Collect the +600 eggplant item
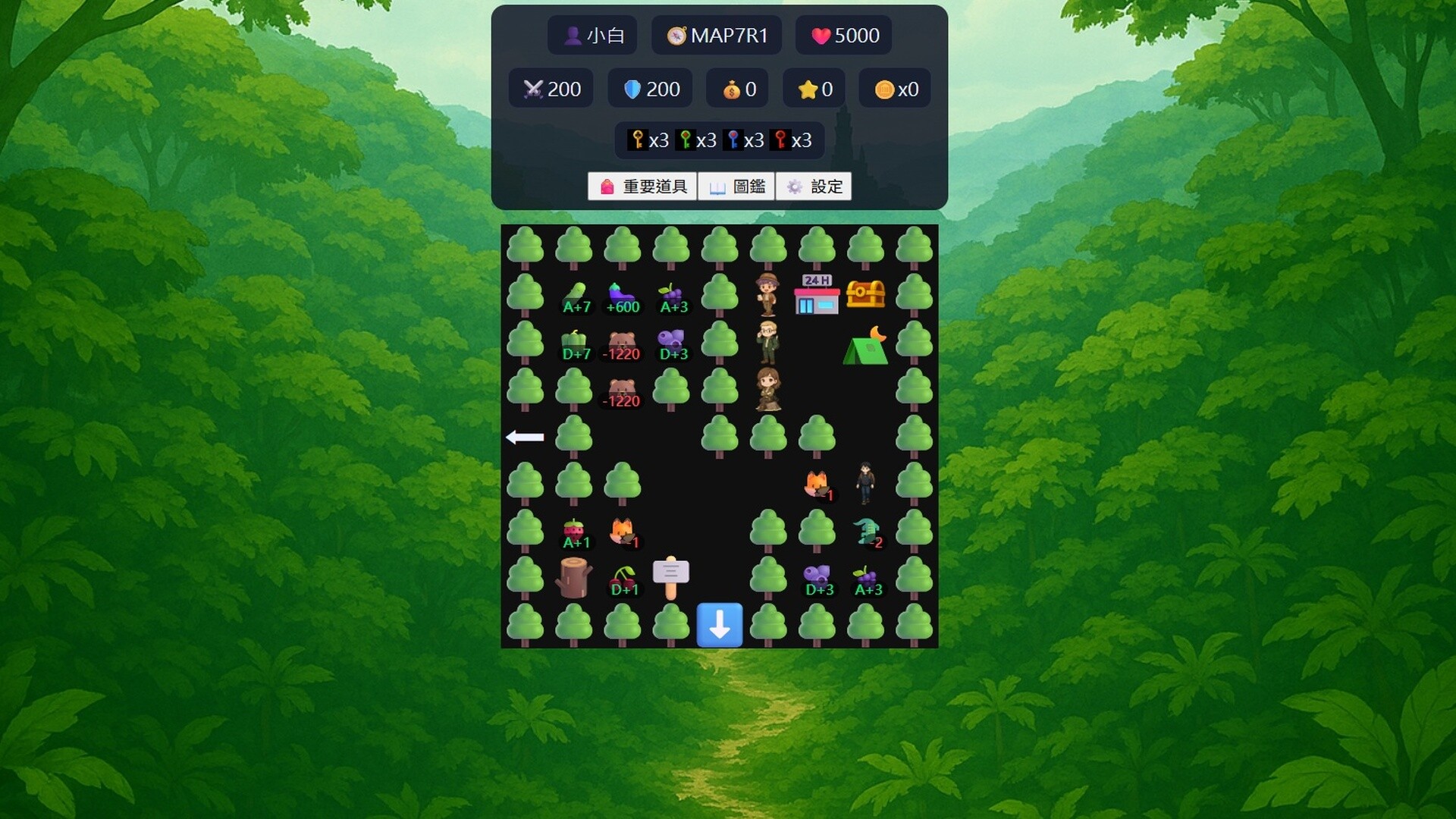 coord(622,296)
